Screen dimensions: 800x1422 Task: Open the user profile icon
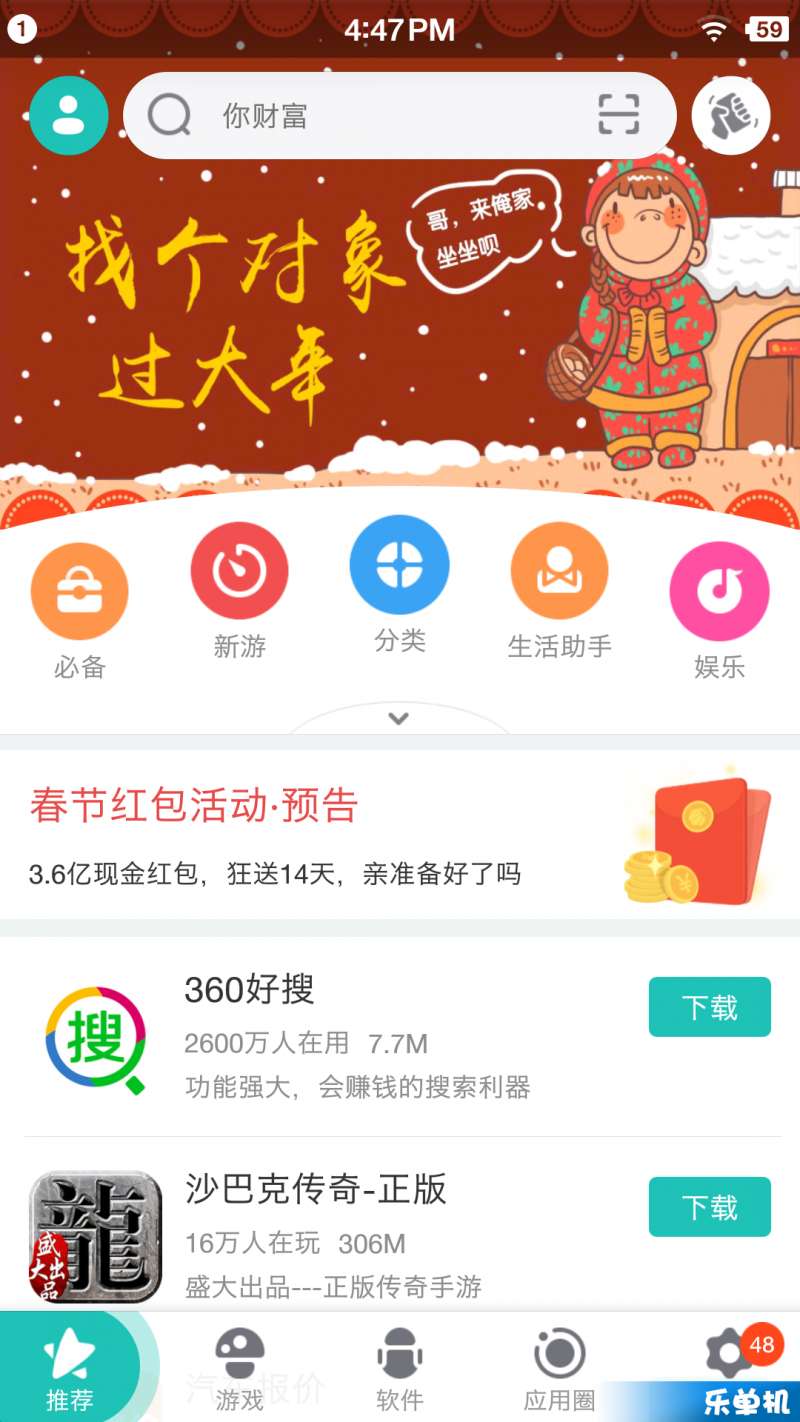click(68, 116)
